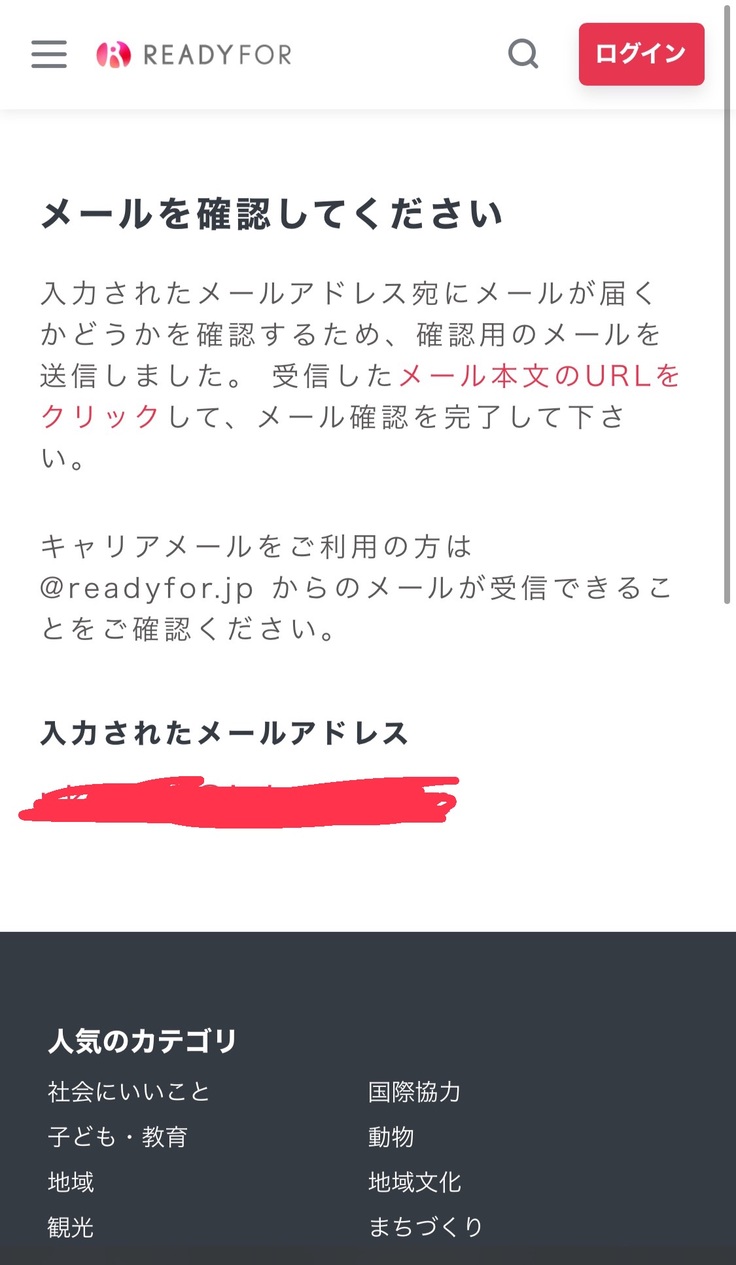Image resolution: width=736 pixels, height=1265 pixels.
Task: View 地域文化 category
Action: pyautogui.click(x=414, y=1182)
